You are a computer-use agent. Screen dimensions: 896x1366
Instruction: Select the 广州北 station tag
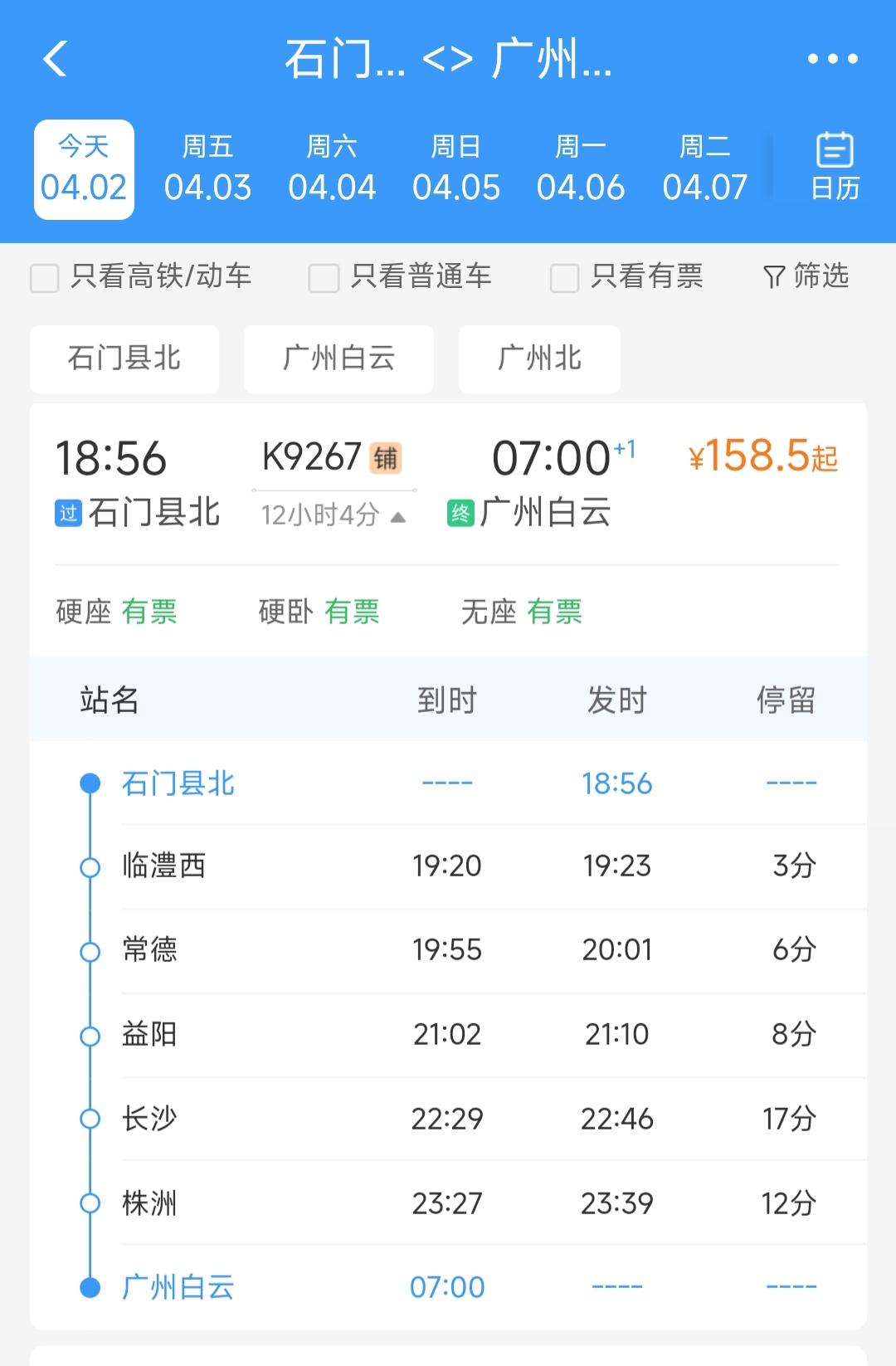click(538, 359)
